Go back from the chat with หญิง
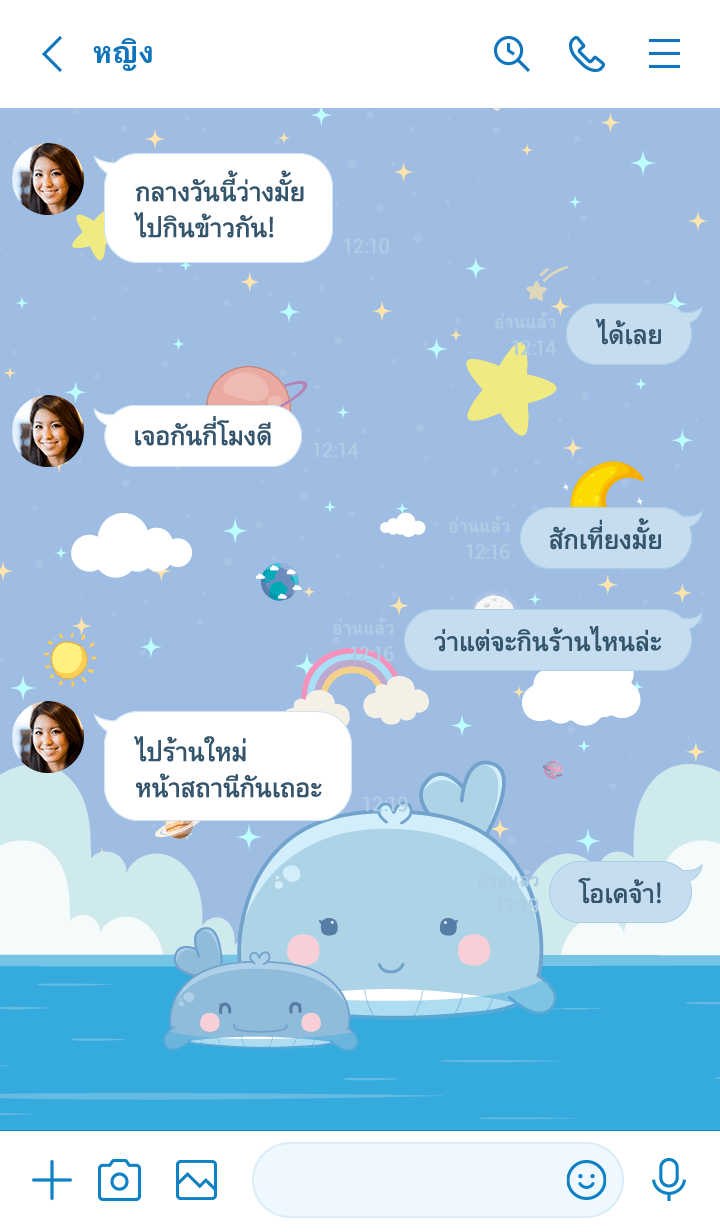Viewport: 720px width, 1232px height. [52, 54]
